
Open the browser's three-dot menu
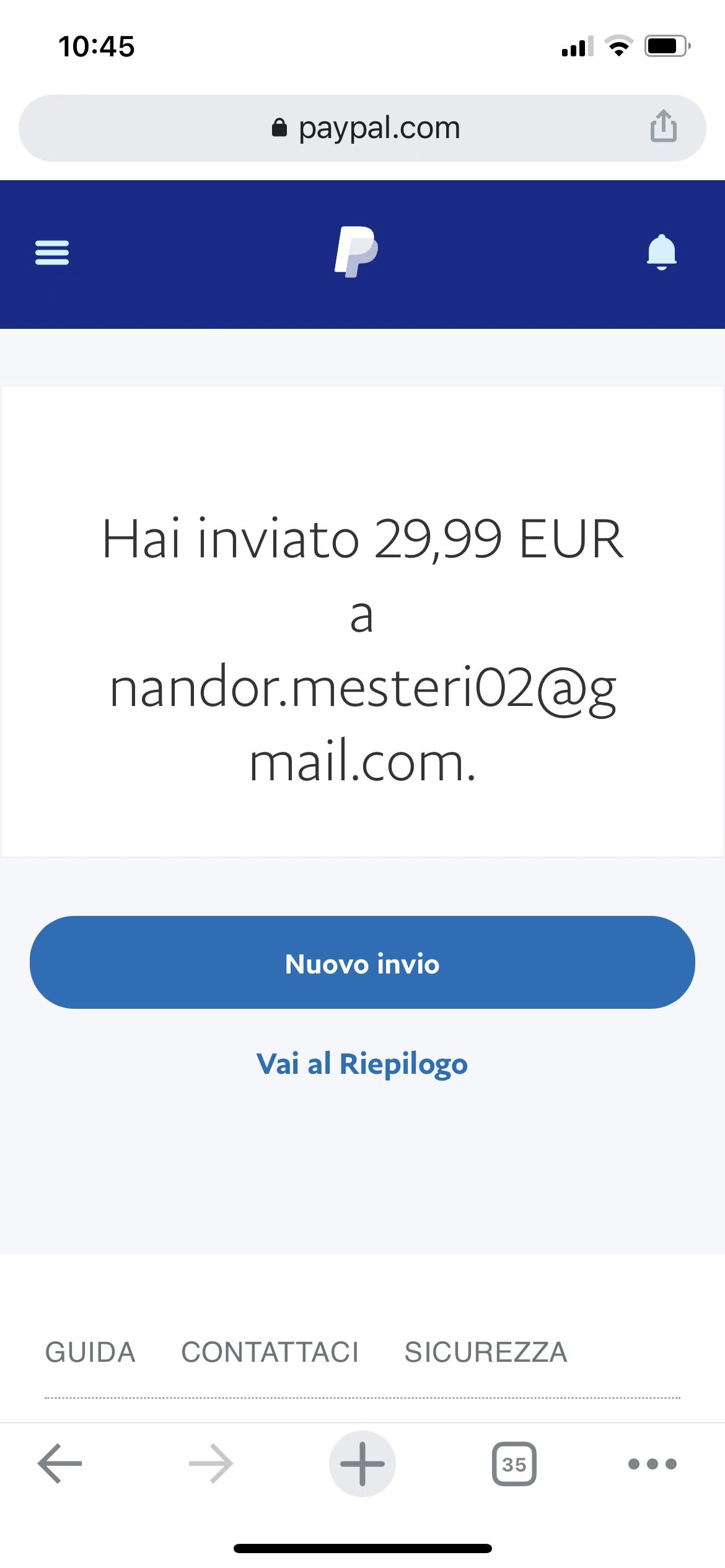click(652, 1464)
